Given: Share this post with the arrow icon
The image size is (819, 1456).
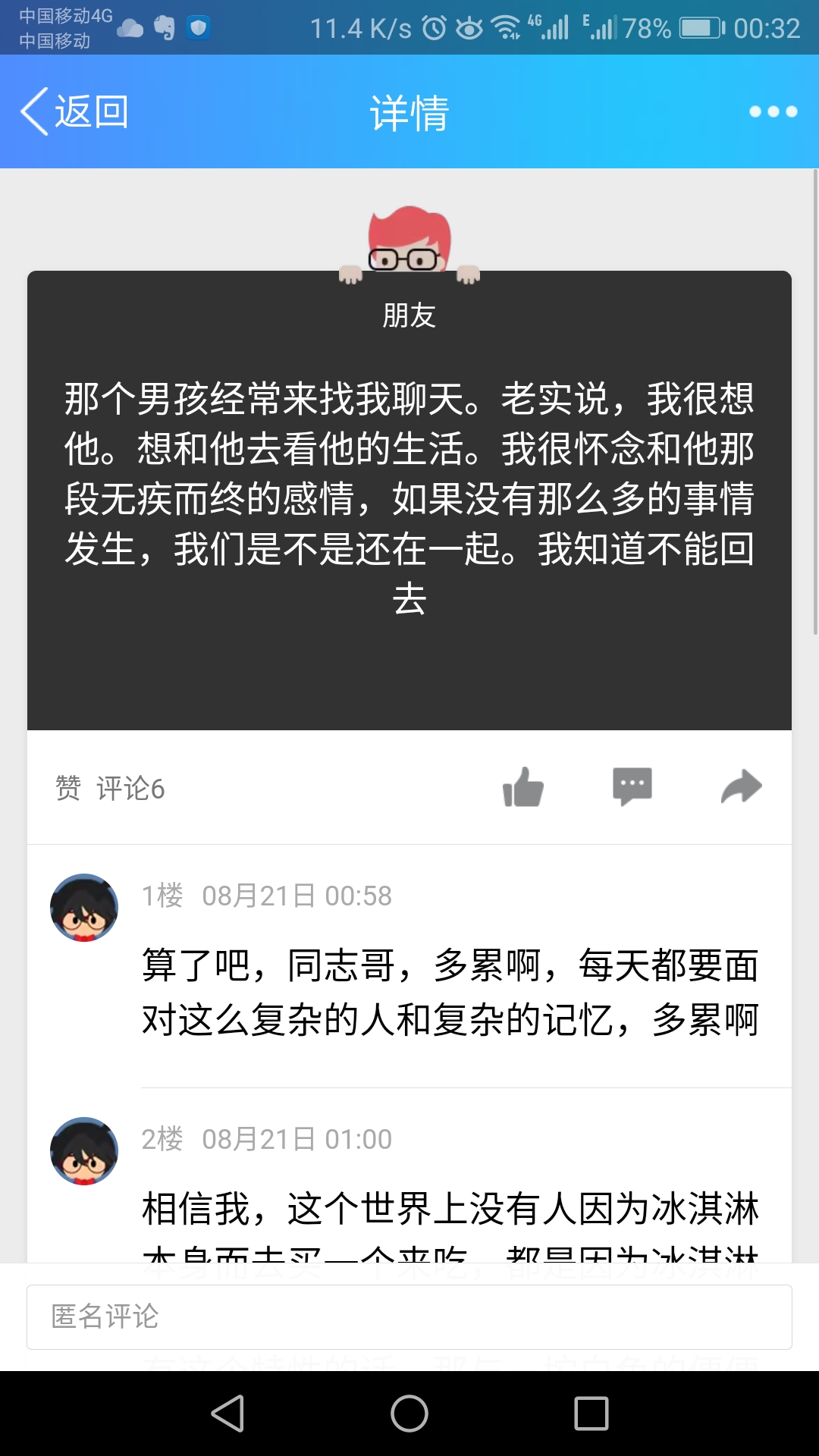Looking at the screenshot, I should click(741, 786).
